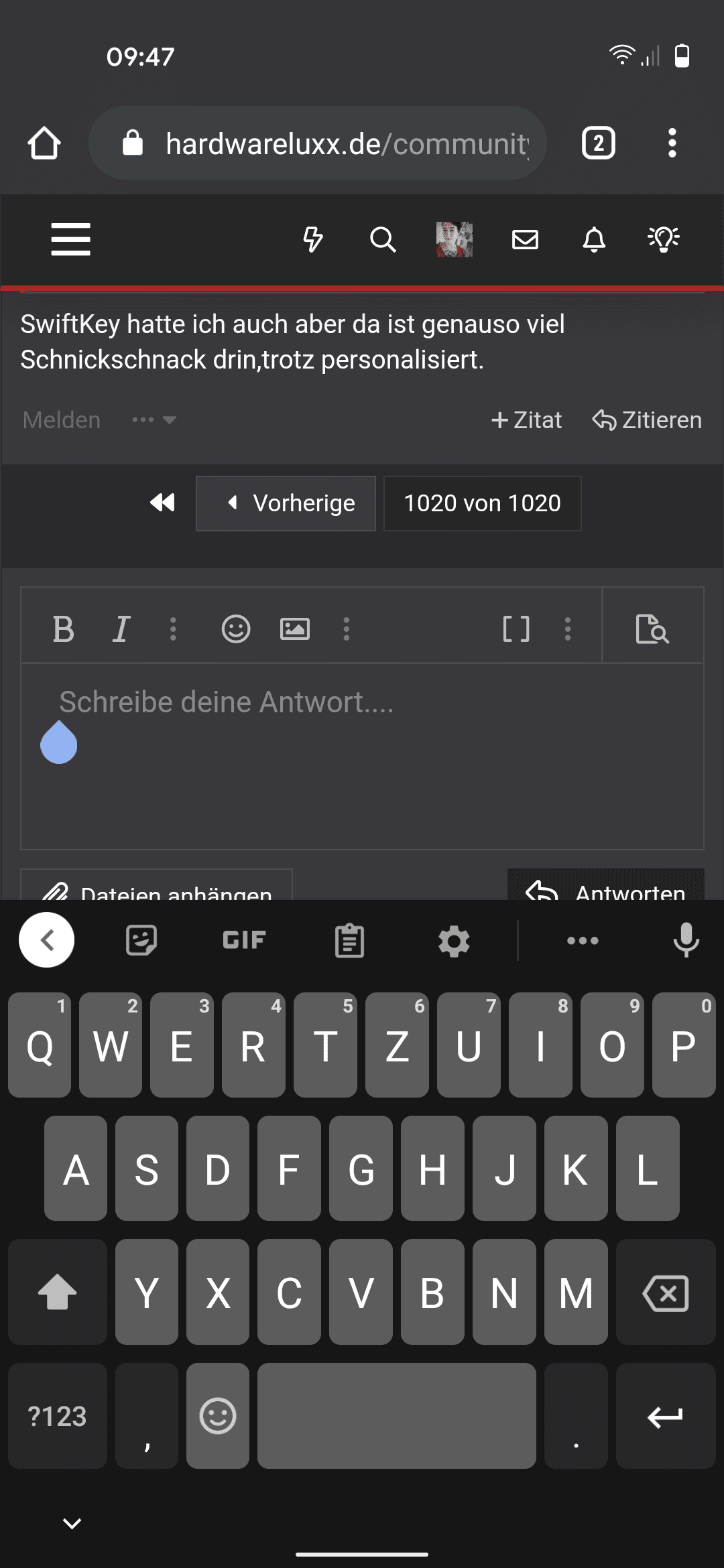This screenshot has width=724, height=1568.
Task: Insert an image via editor toolbar
Action: (295, 629)
